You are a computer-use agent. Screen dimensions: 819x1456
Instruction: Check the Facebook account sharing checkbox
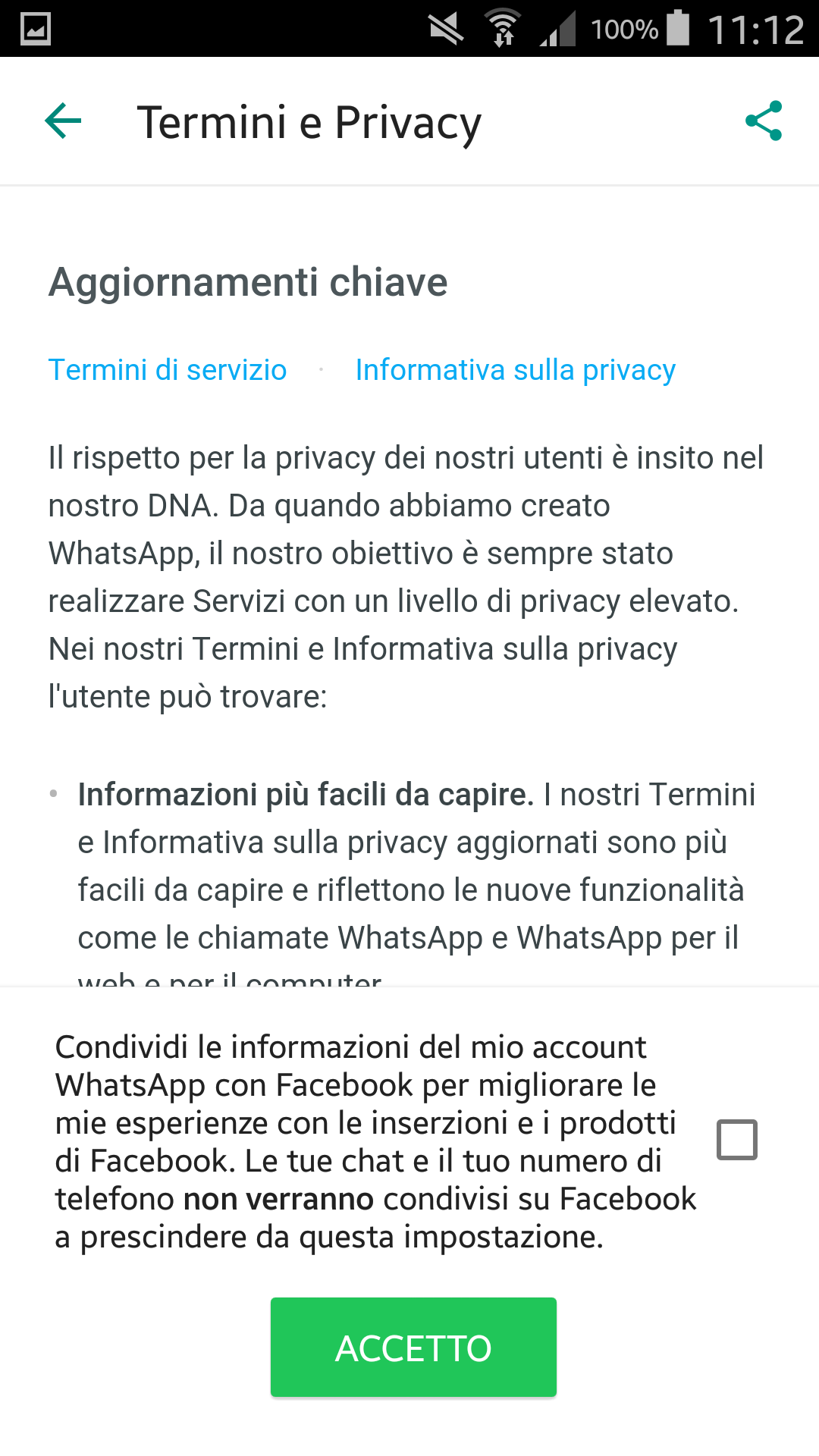pos(737,1140)
